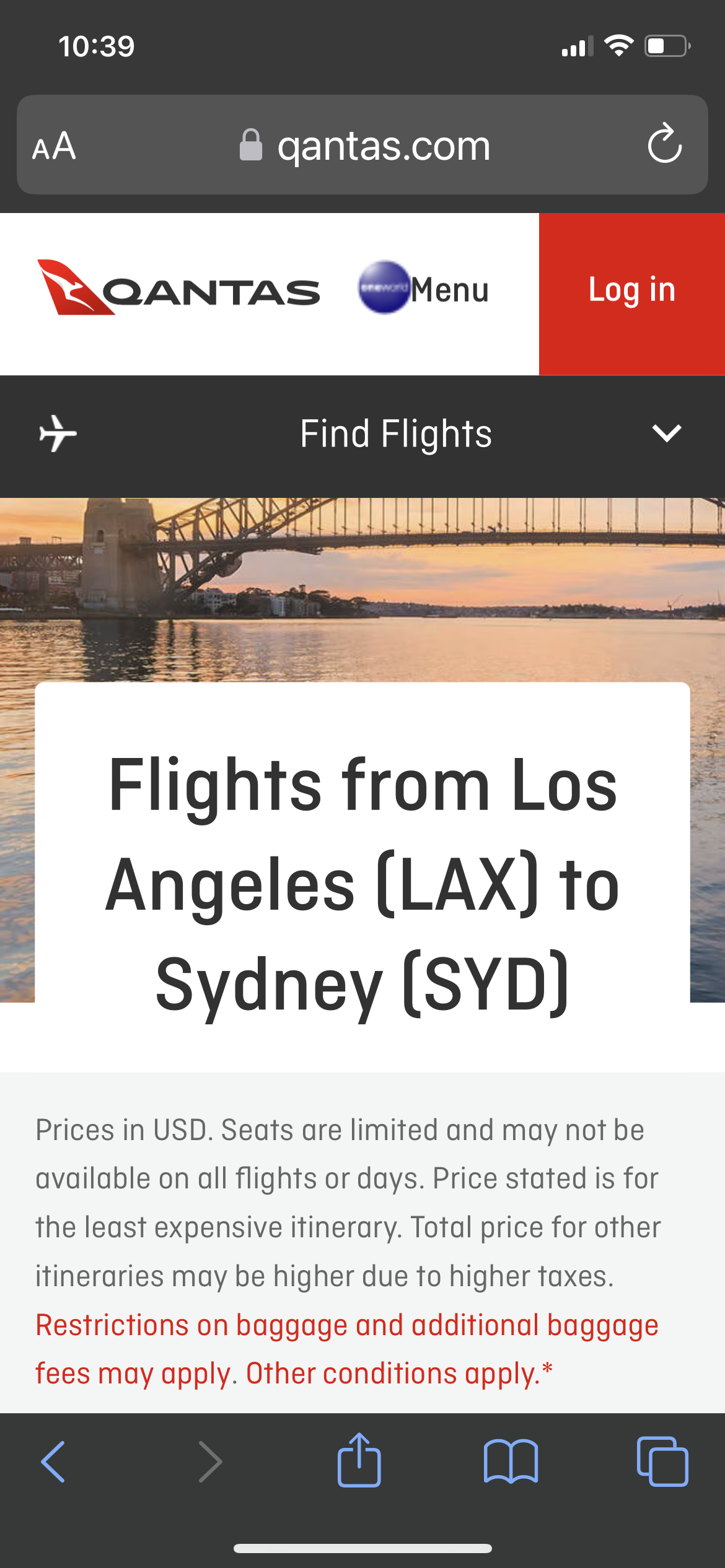
Task: Share this page from the toolbar
Action: pyautogui.click(x=359, y=1461)
